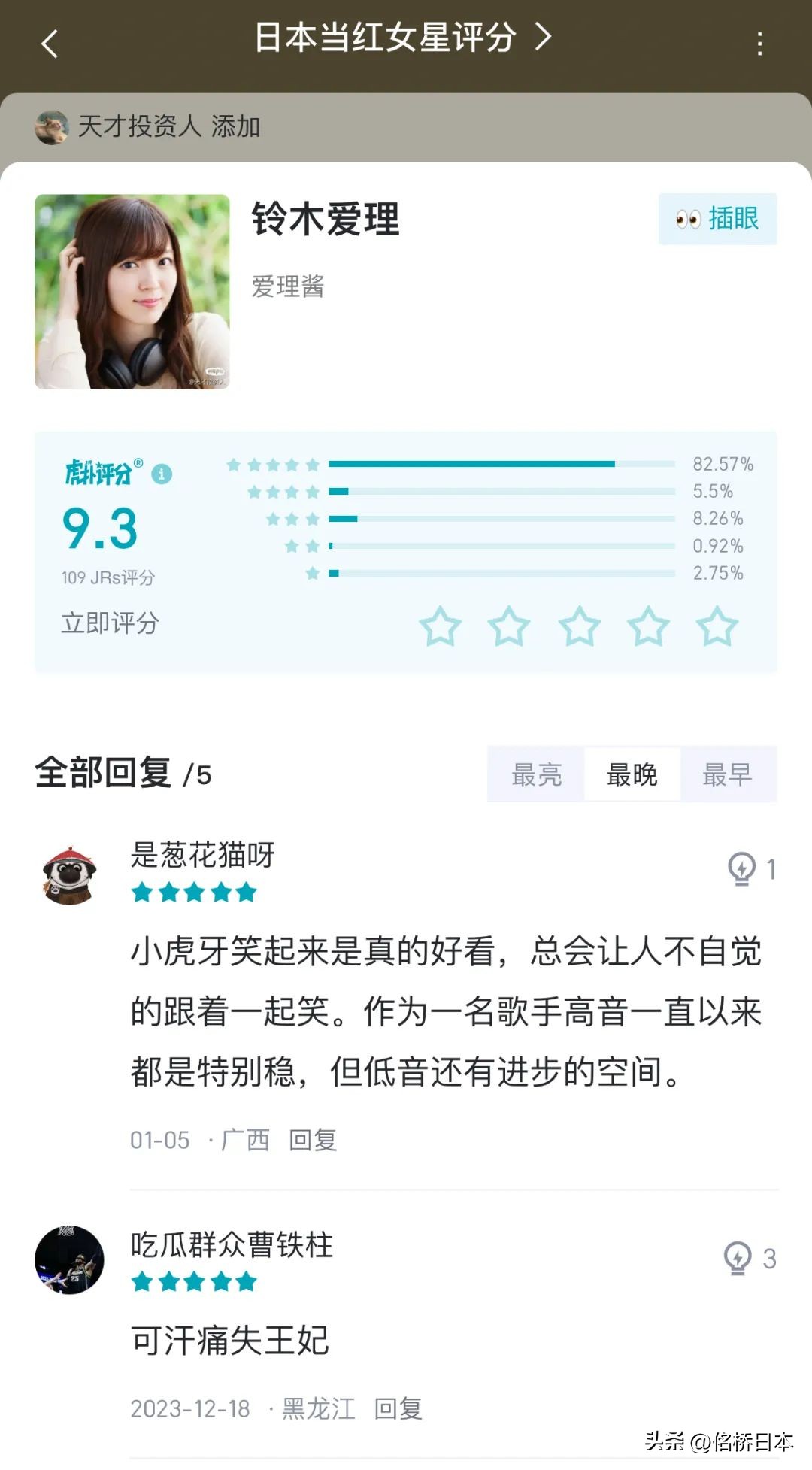
Task: Click 铃木爱理's profile photo
Action: [x=132, y=292]
